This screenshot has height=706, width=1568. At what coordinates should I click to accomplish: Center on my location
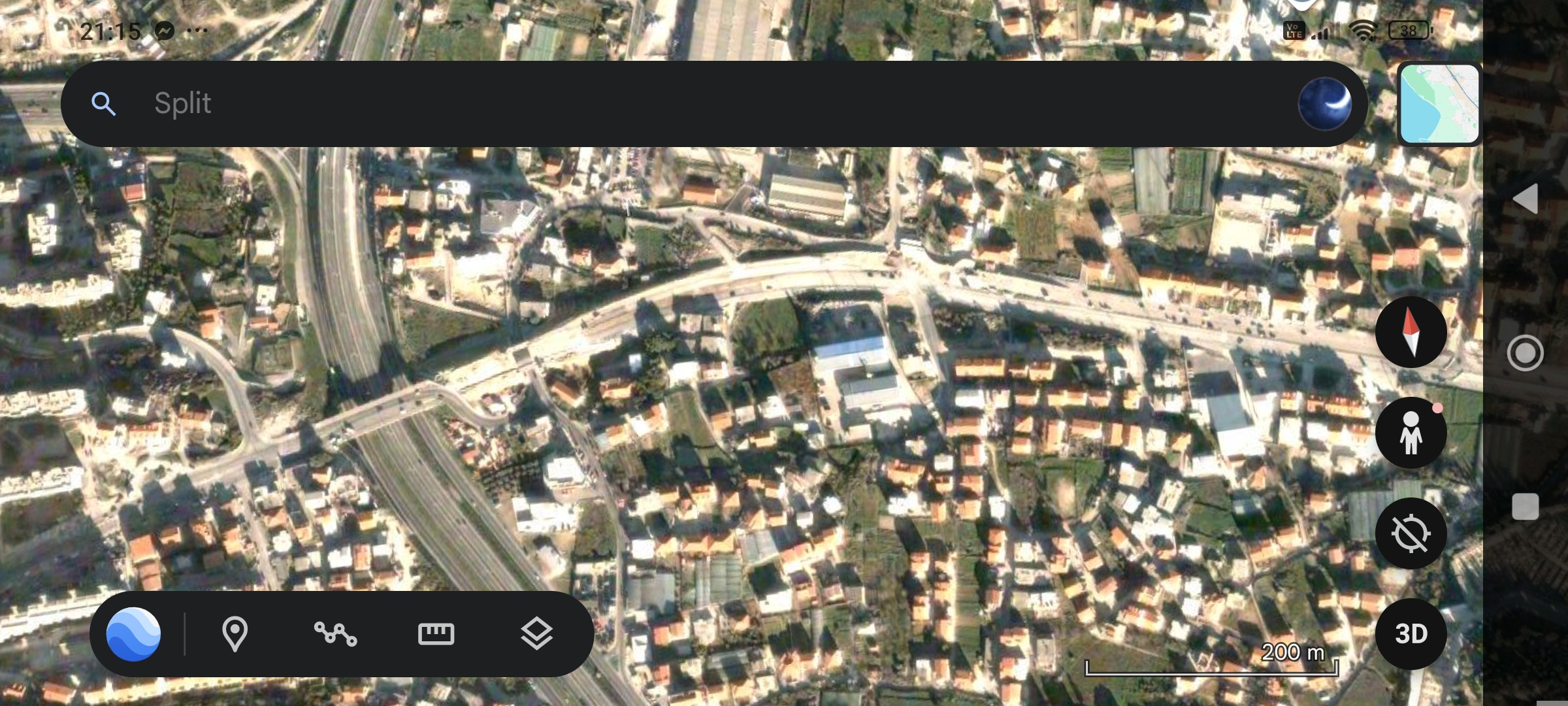(1411, 533)
